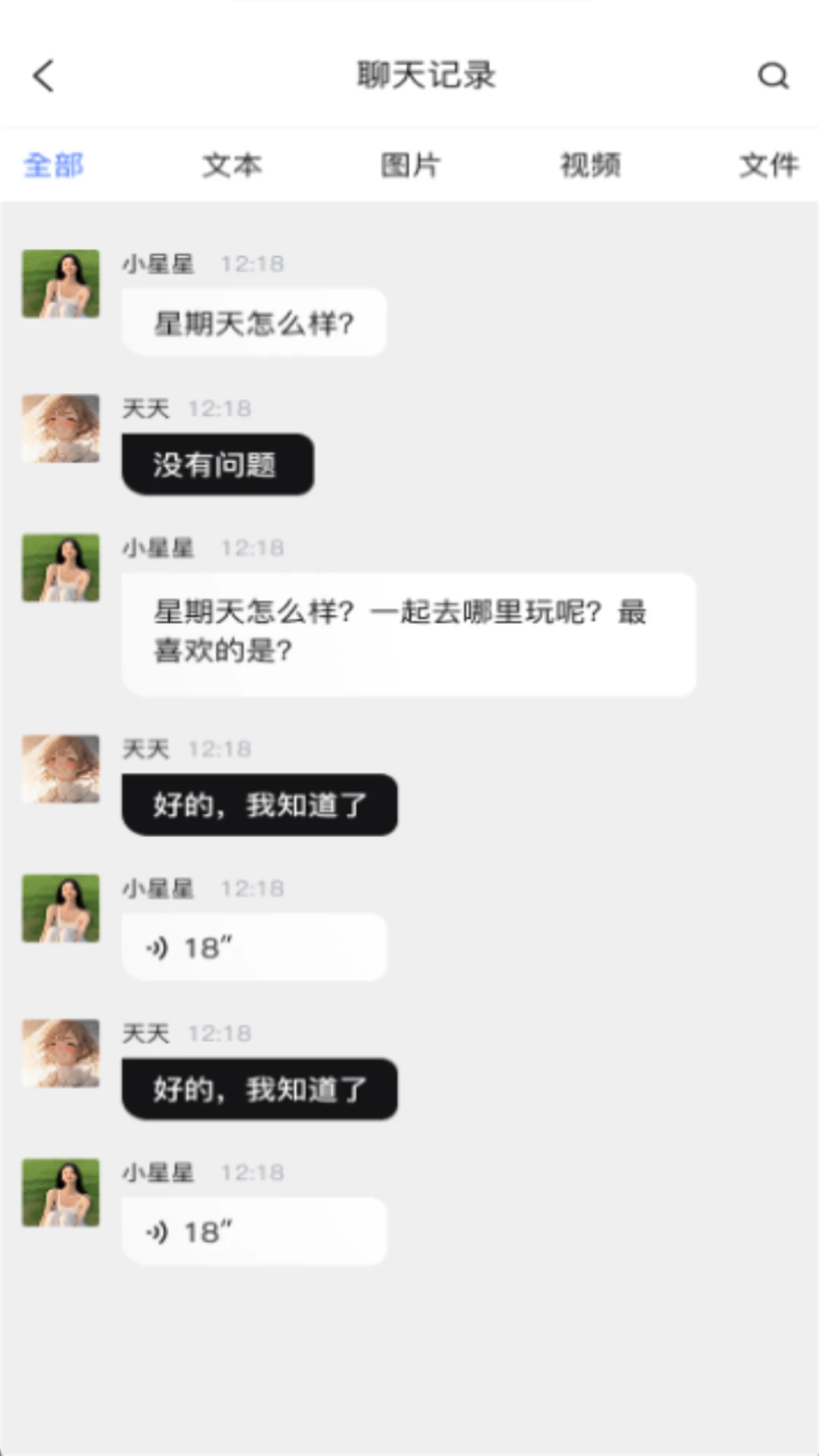Tap the back arrow to exit chat records
This screenshot has width=819, height=1456.
tap(43, 76)
